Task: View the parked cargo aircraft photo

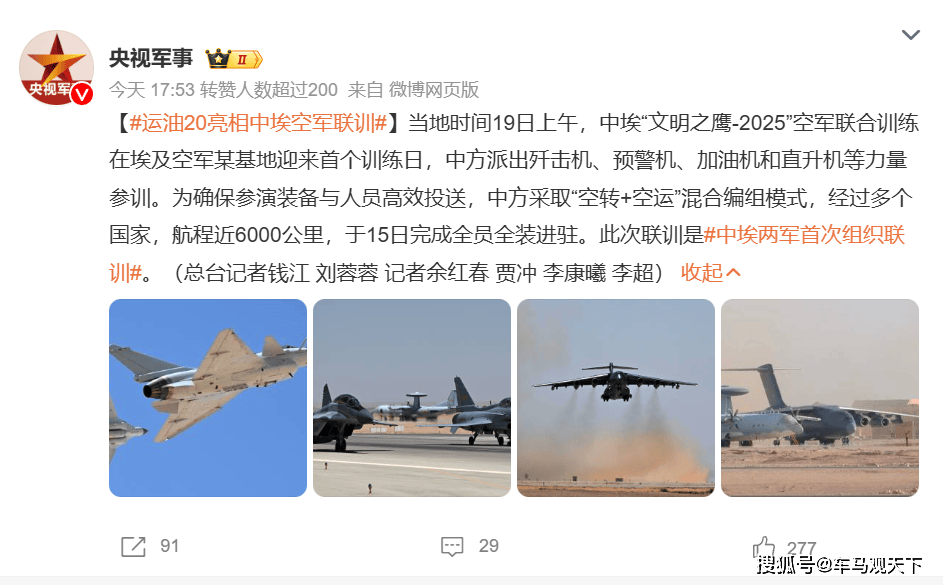Action: (819, 397)
